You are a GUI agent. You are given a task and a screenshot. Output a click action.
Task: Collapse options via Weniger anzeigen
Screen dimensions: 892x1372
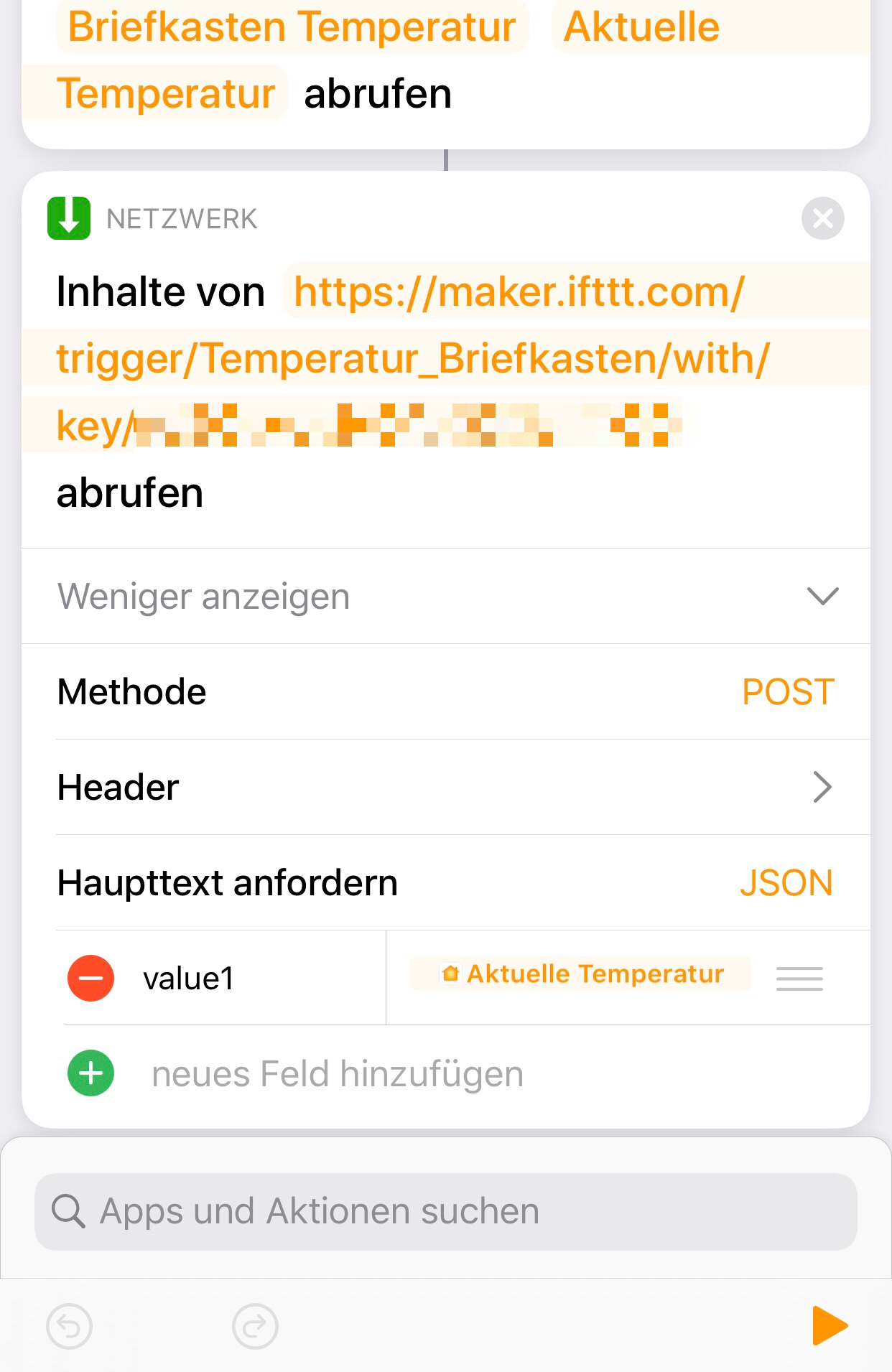coord(445,597)
